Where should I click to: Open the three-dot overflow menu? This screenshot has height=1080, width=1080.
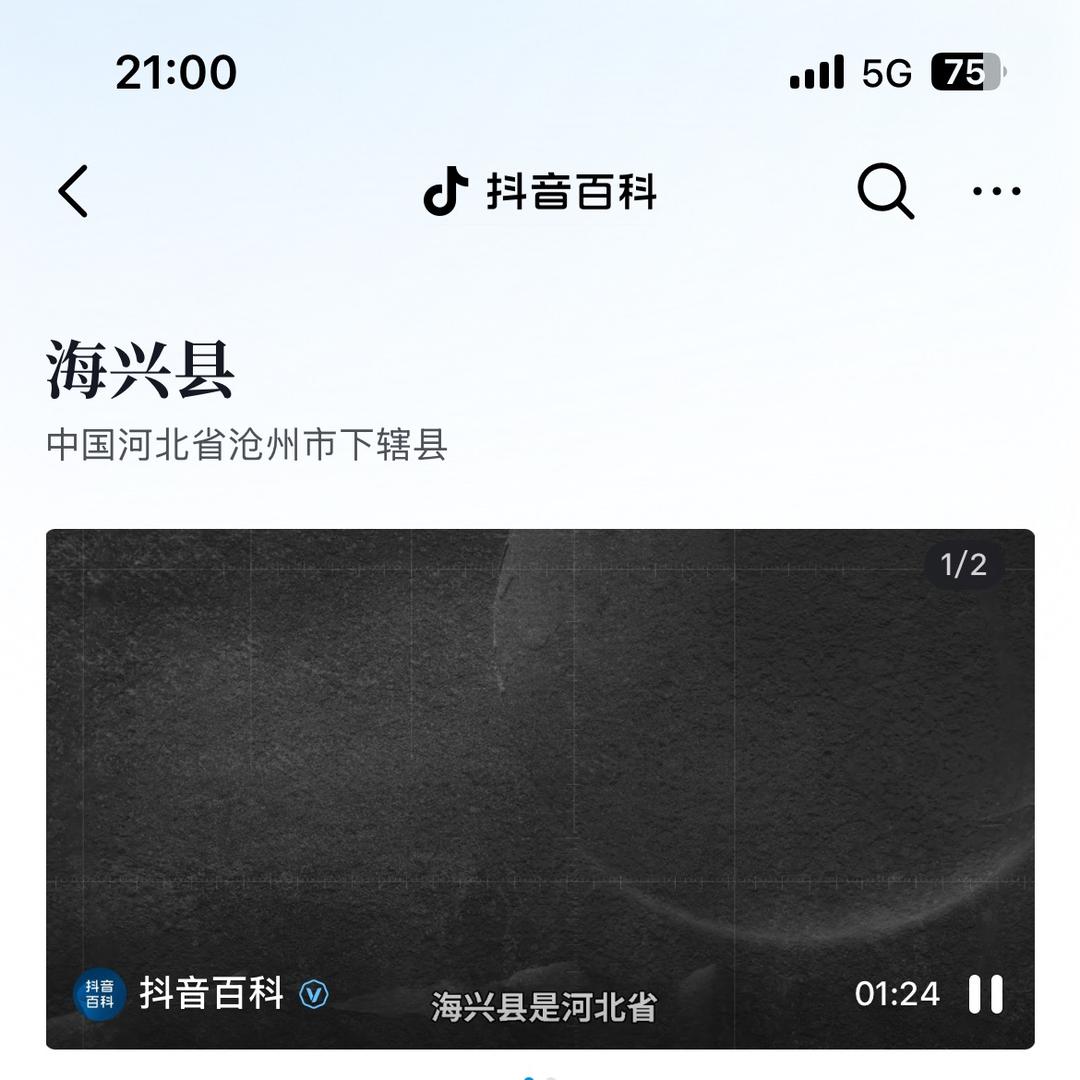(996, 191)
